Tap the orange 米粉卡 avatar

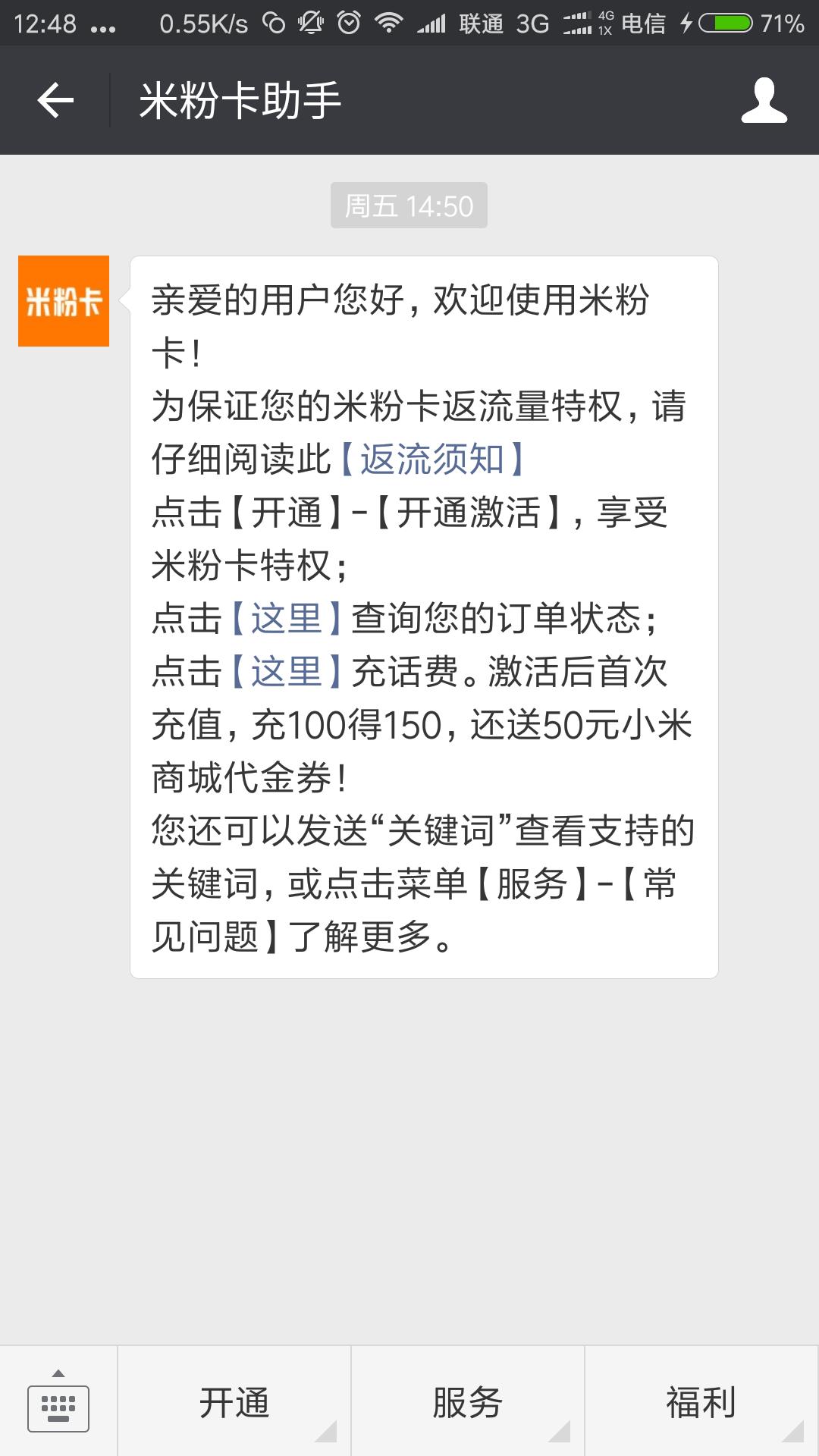point(64,300)
